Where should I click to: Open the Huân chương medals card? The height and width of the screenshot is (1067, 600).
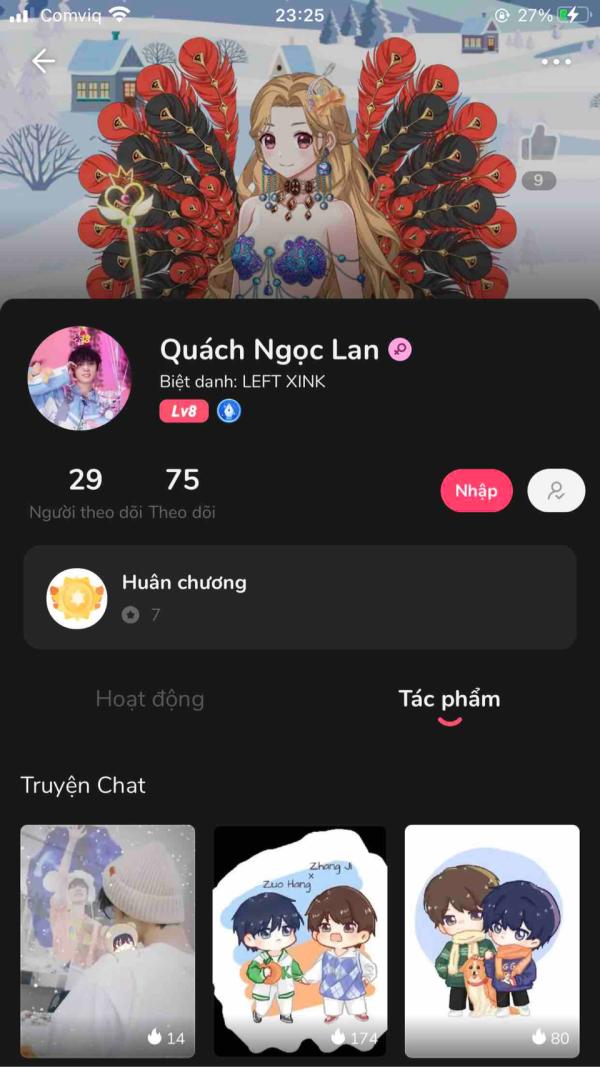[300, 597]
